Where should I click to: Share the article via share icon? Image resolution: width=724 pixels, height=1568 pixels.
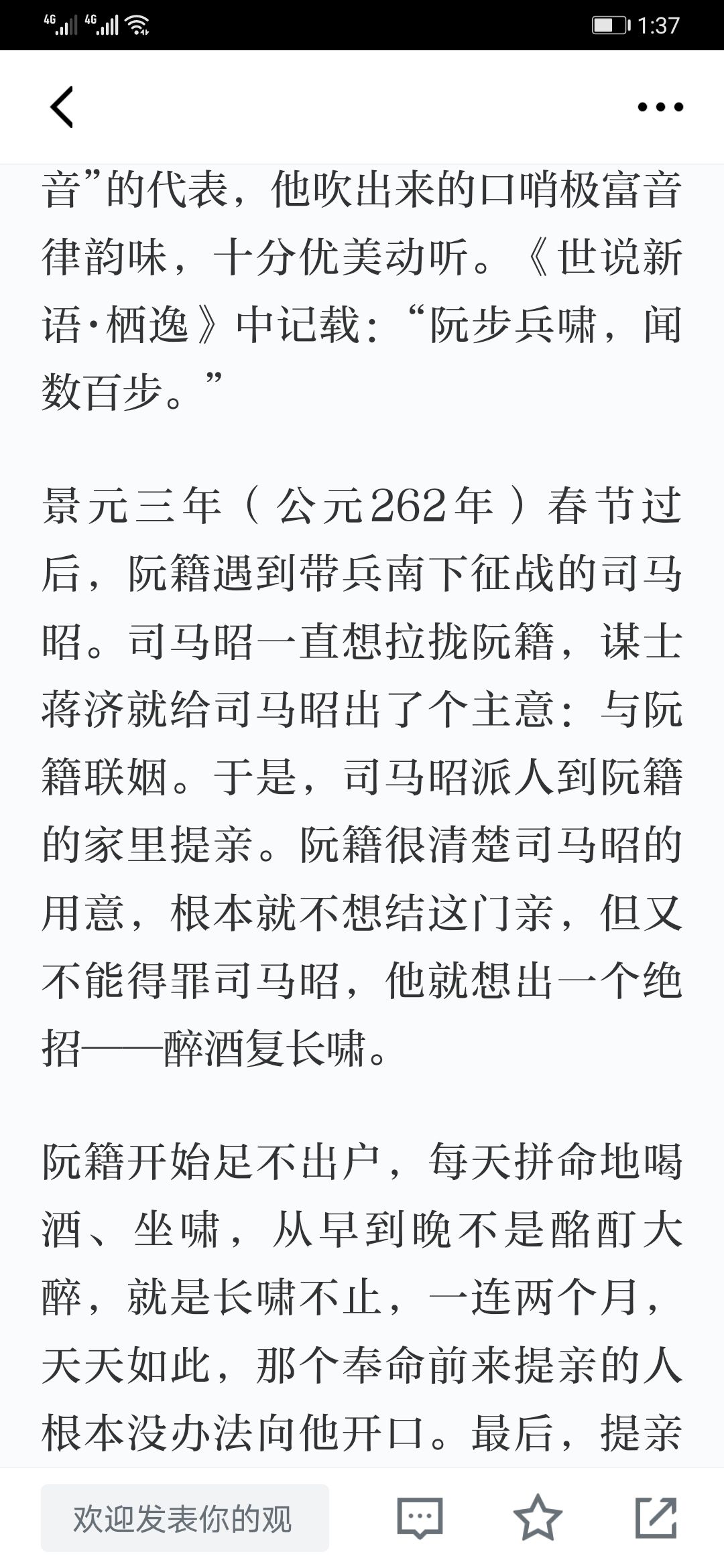tap(656, 1517)
